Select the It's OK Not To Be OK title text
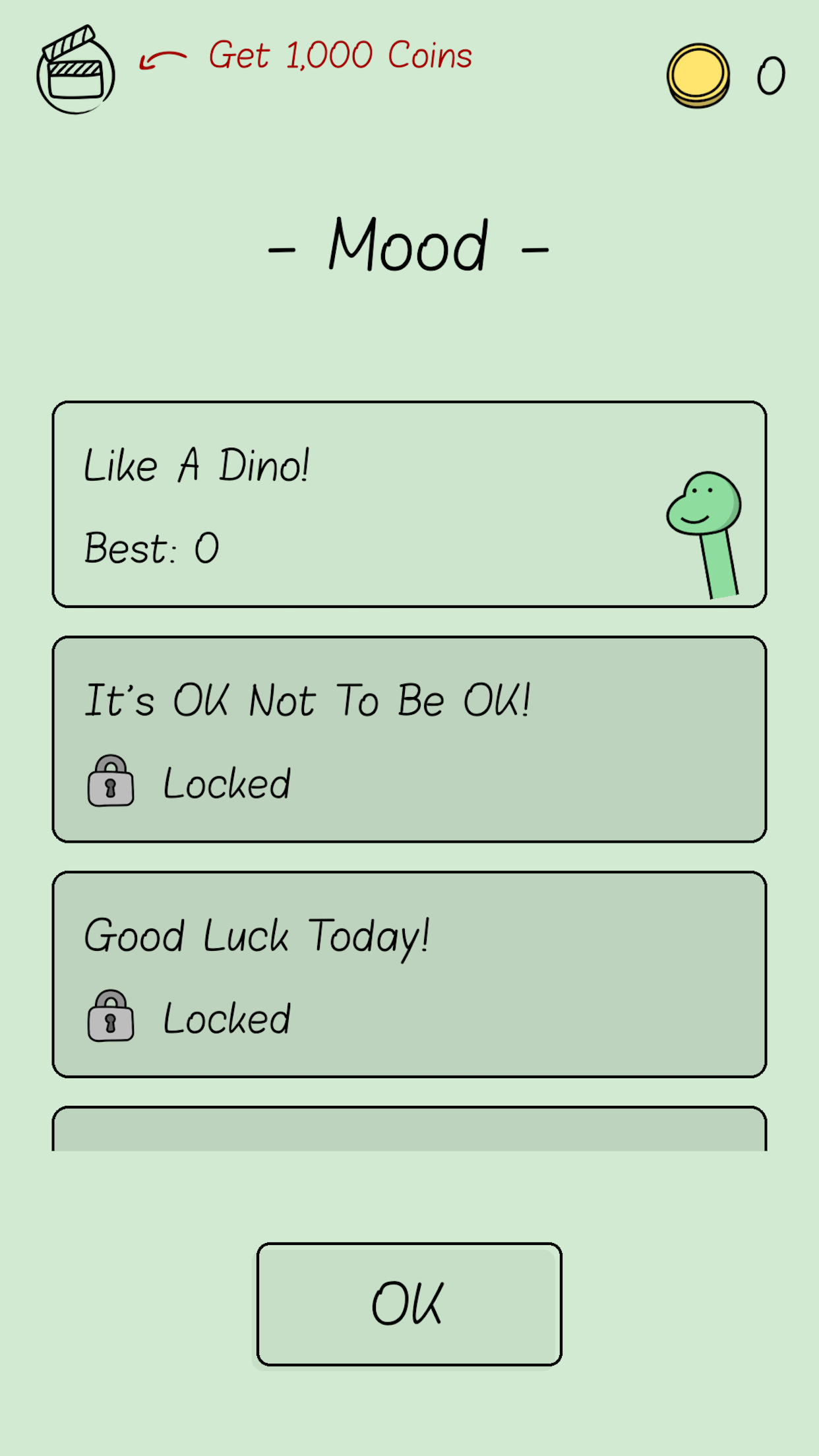This screenshot has height=1456, width=819. tap(309, 700)
